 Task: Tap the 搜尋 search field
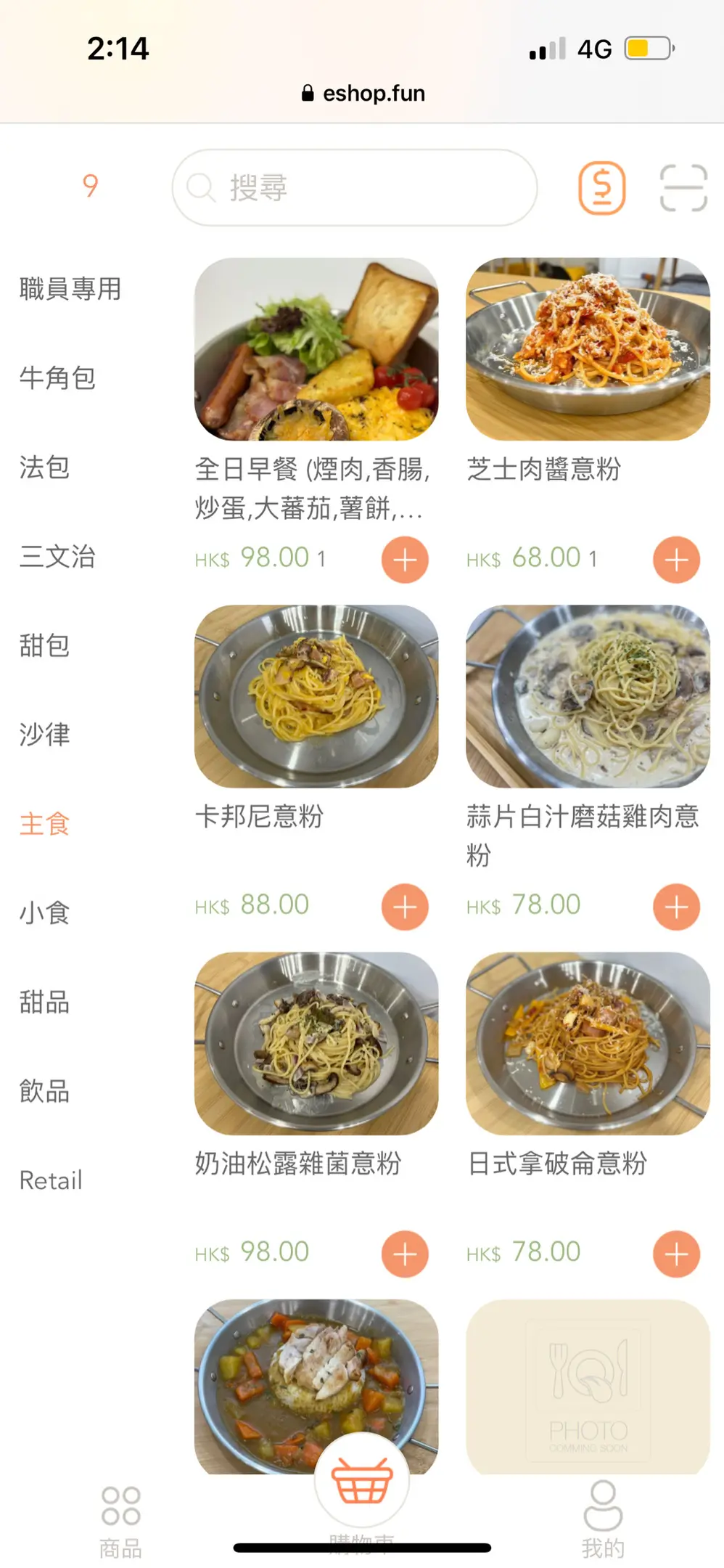pyautogui.click(x=354, y=188)
